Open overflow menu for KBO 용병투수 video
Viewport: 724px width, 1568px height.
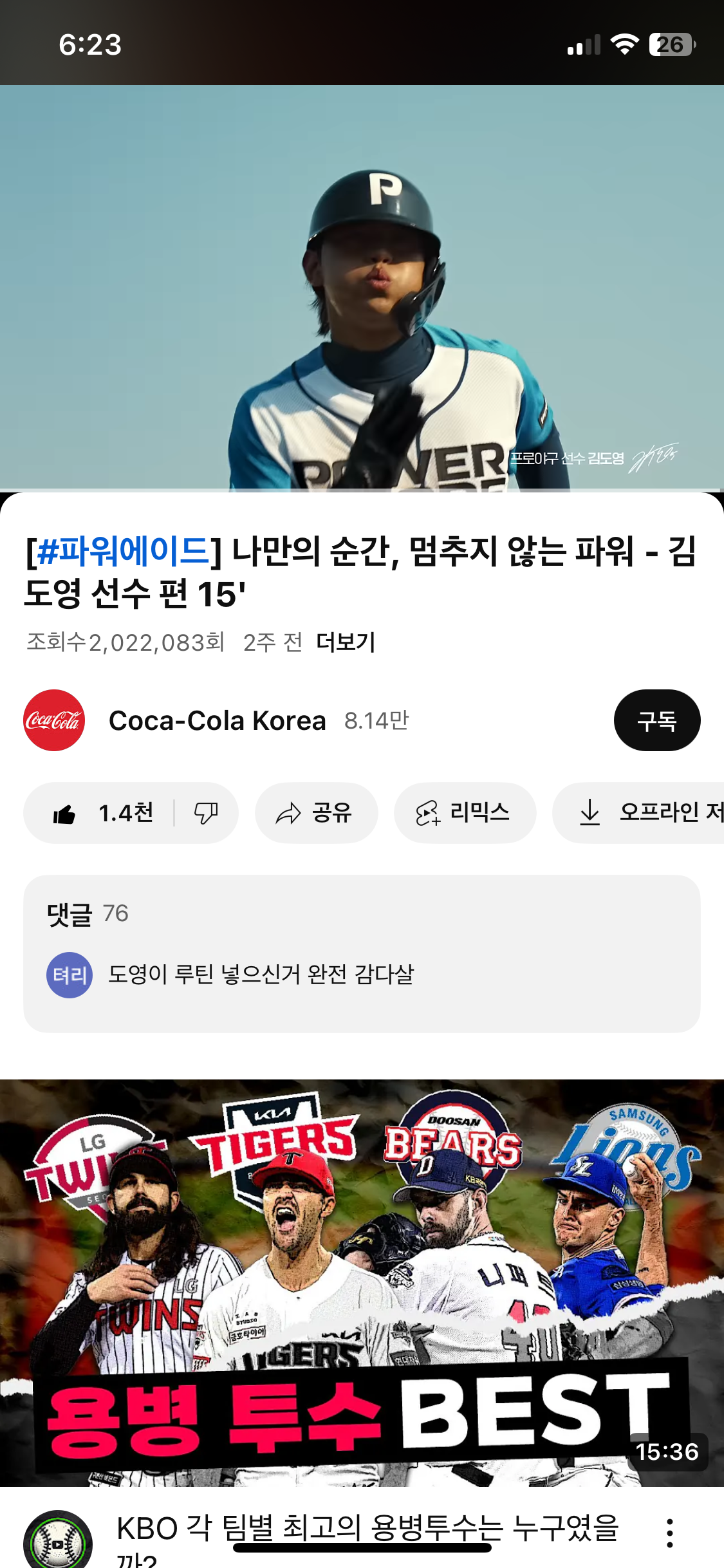click(x=670, y=1533)
